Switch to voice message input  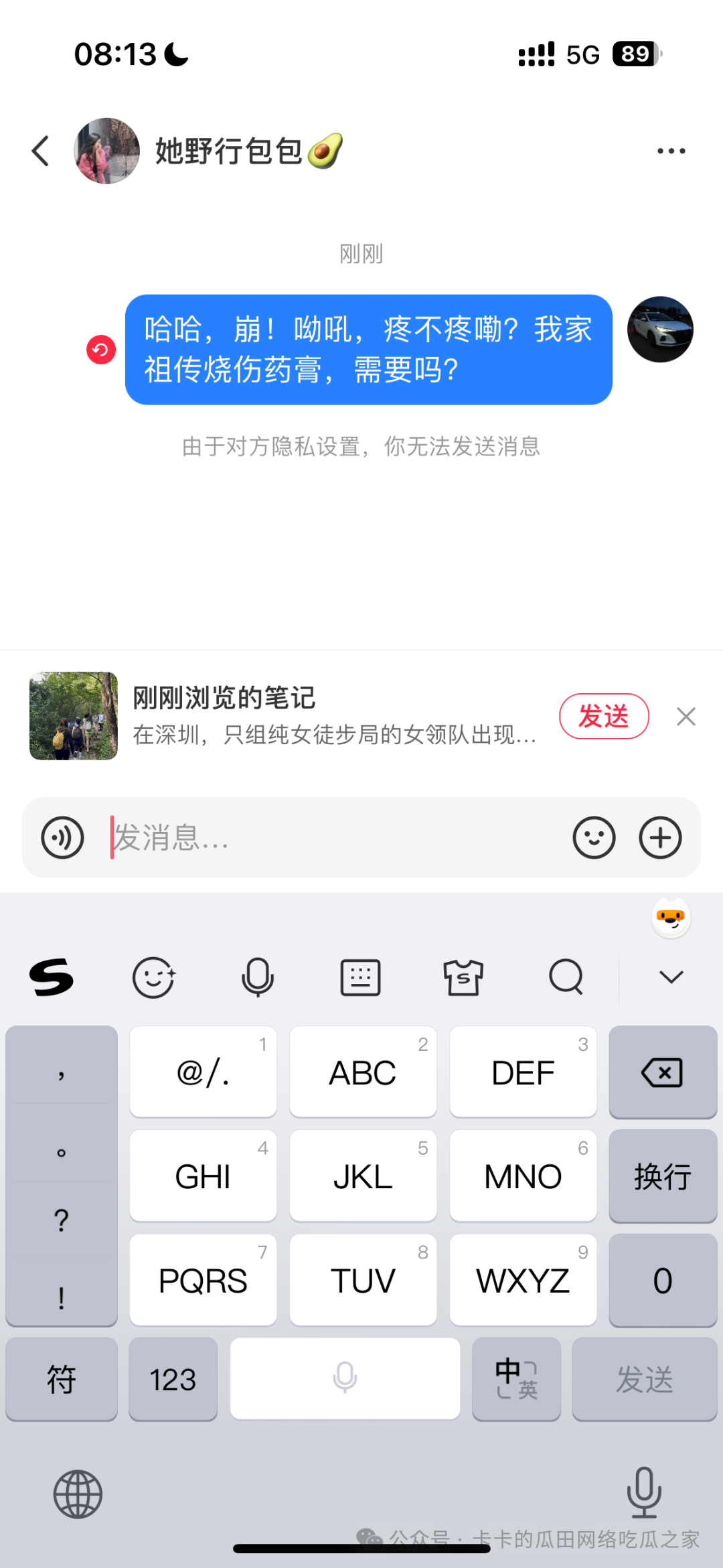pos(62,837)
